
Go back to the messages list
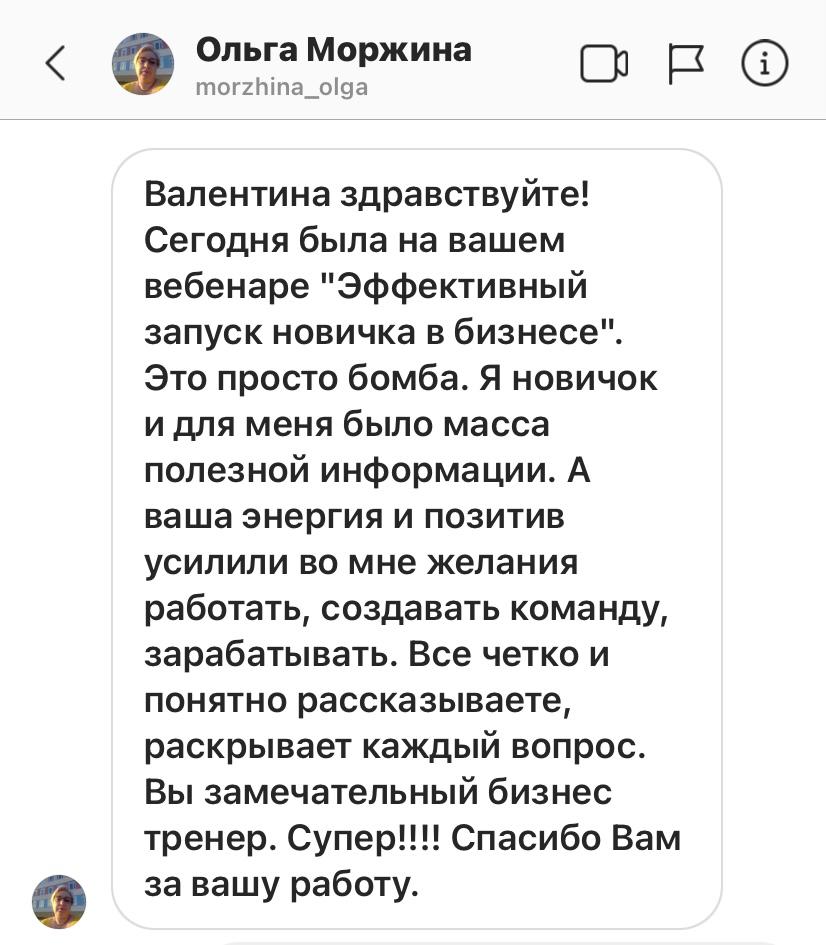tap(55, 65)
